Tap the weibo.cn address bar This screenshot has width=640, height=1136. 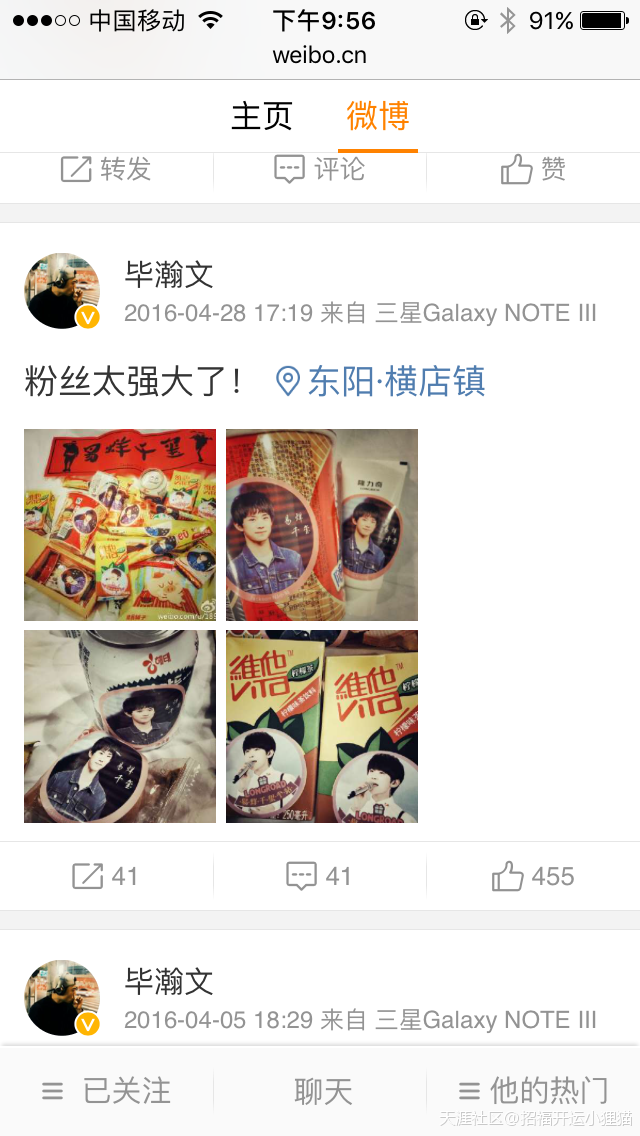pos(320,56)
